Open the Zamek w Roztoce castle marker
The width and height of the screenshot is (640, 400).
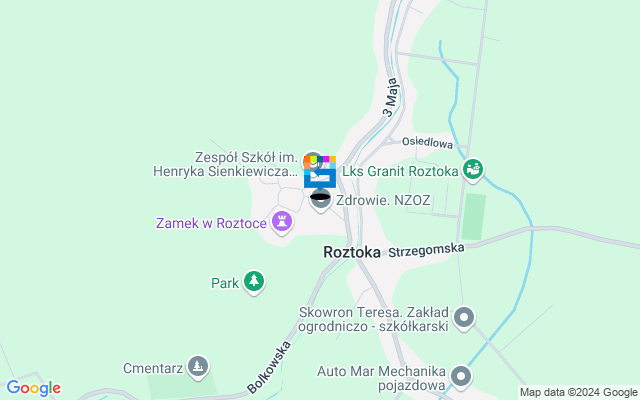283,222
